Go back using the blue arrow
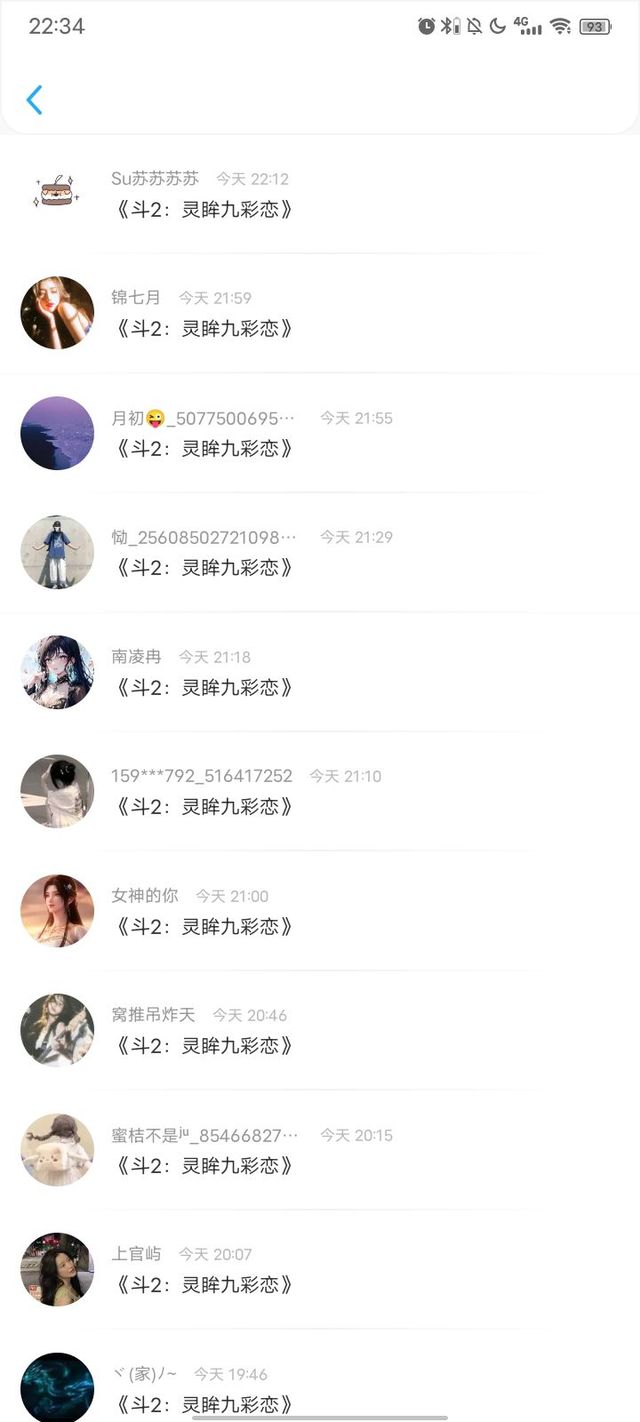The height and width of the screenshot is (1422, 640). point(35,100)
